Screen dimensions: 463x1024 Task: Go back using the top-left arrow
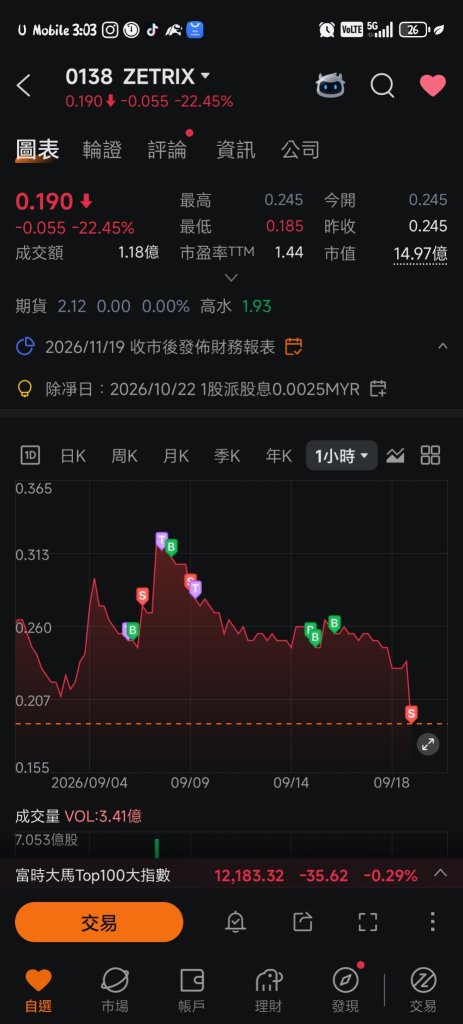pyautogui.click(x=24, y=86)
